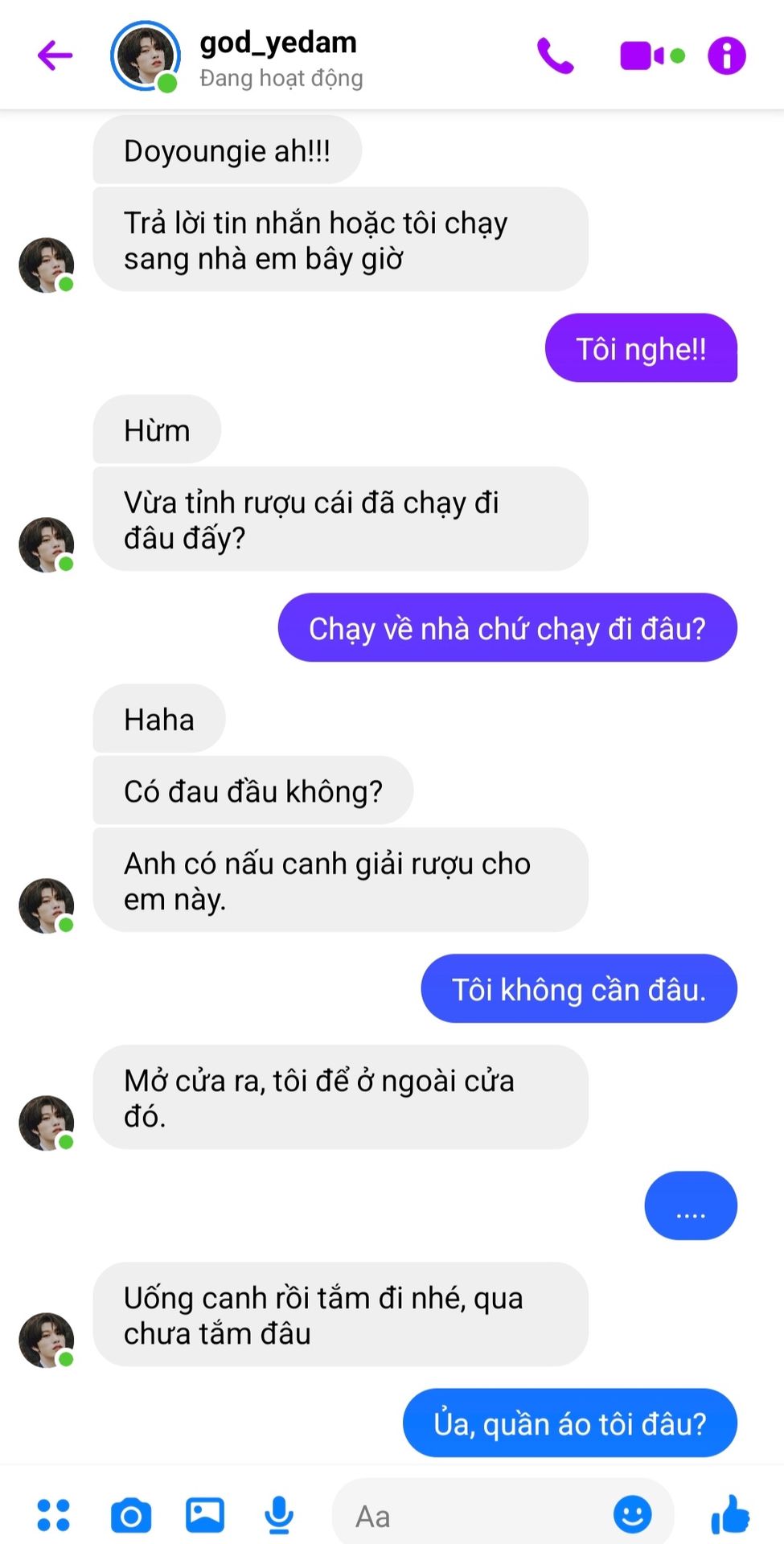Start a voice call with god_yedam
The height and width of the screenshot is (1544, 784).
pos(555,55)
